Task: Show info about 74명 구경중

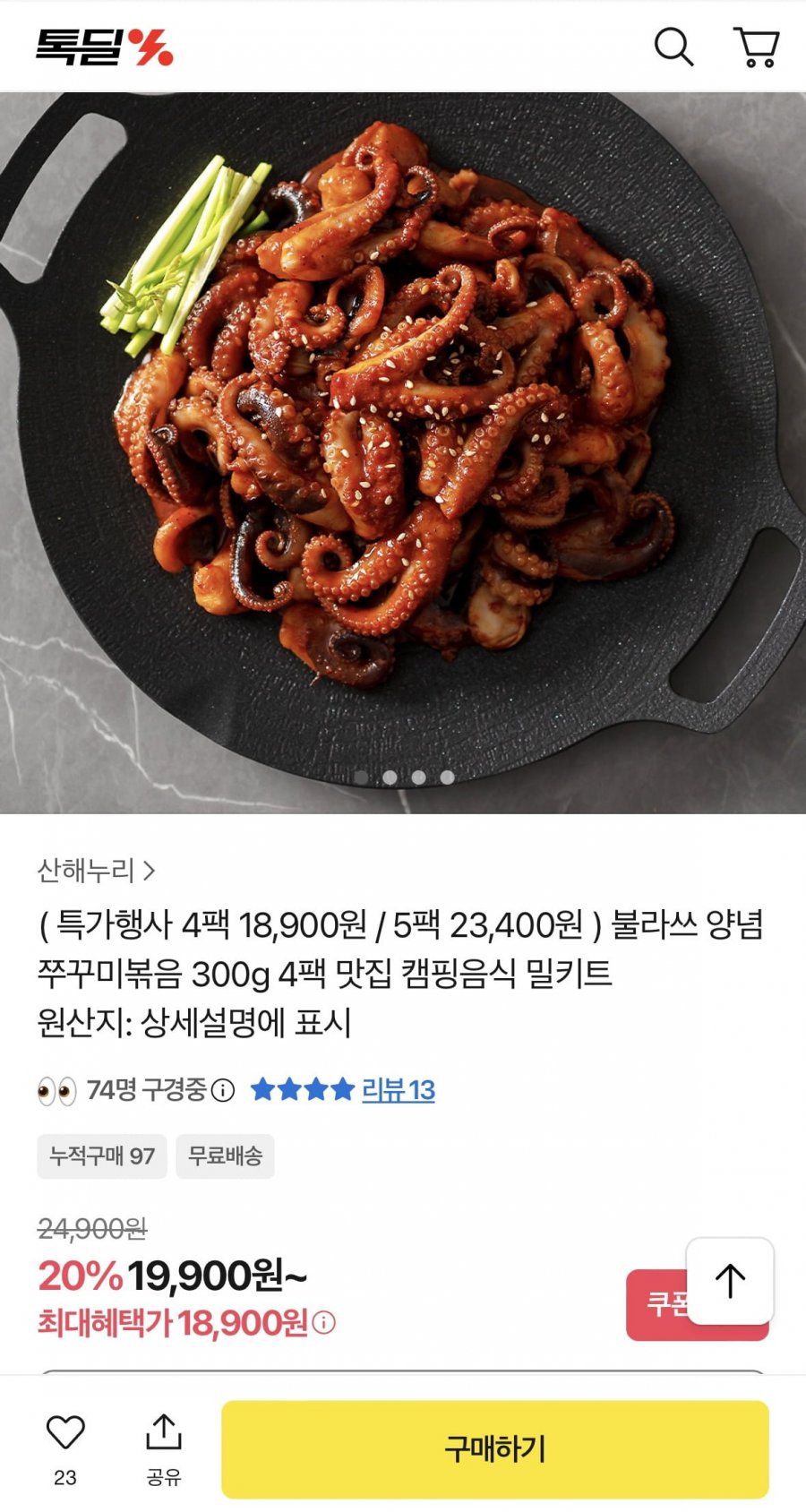Action: click(x=222, y=1090)
